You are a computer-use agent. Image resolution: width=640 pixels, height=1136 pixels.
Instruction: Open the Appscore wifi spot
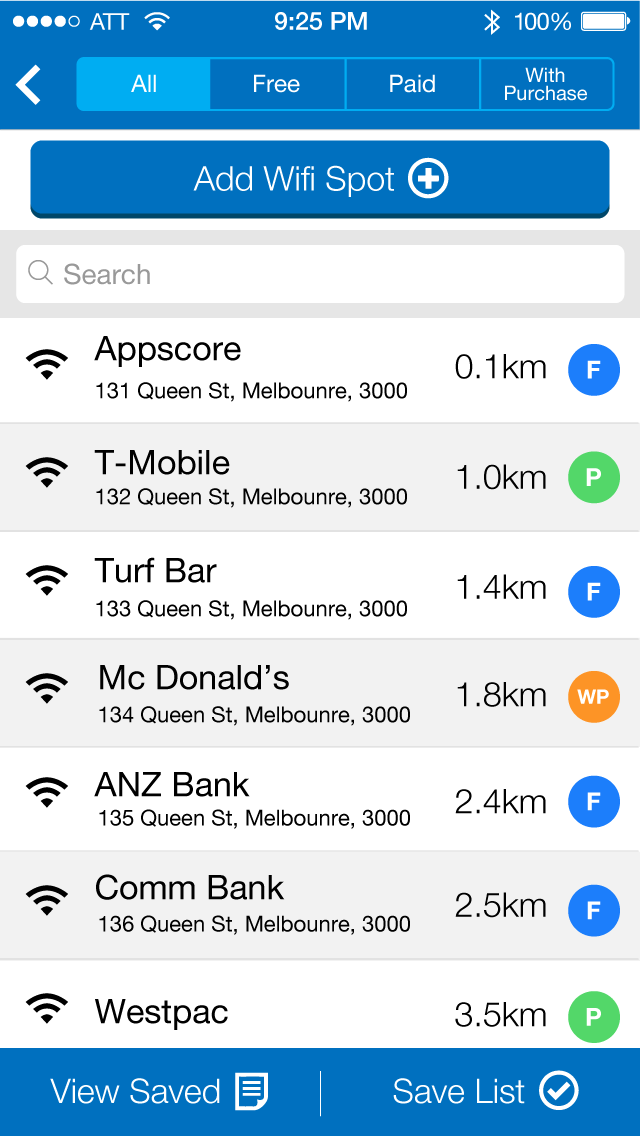pos(320,369)
